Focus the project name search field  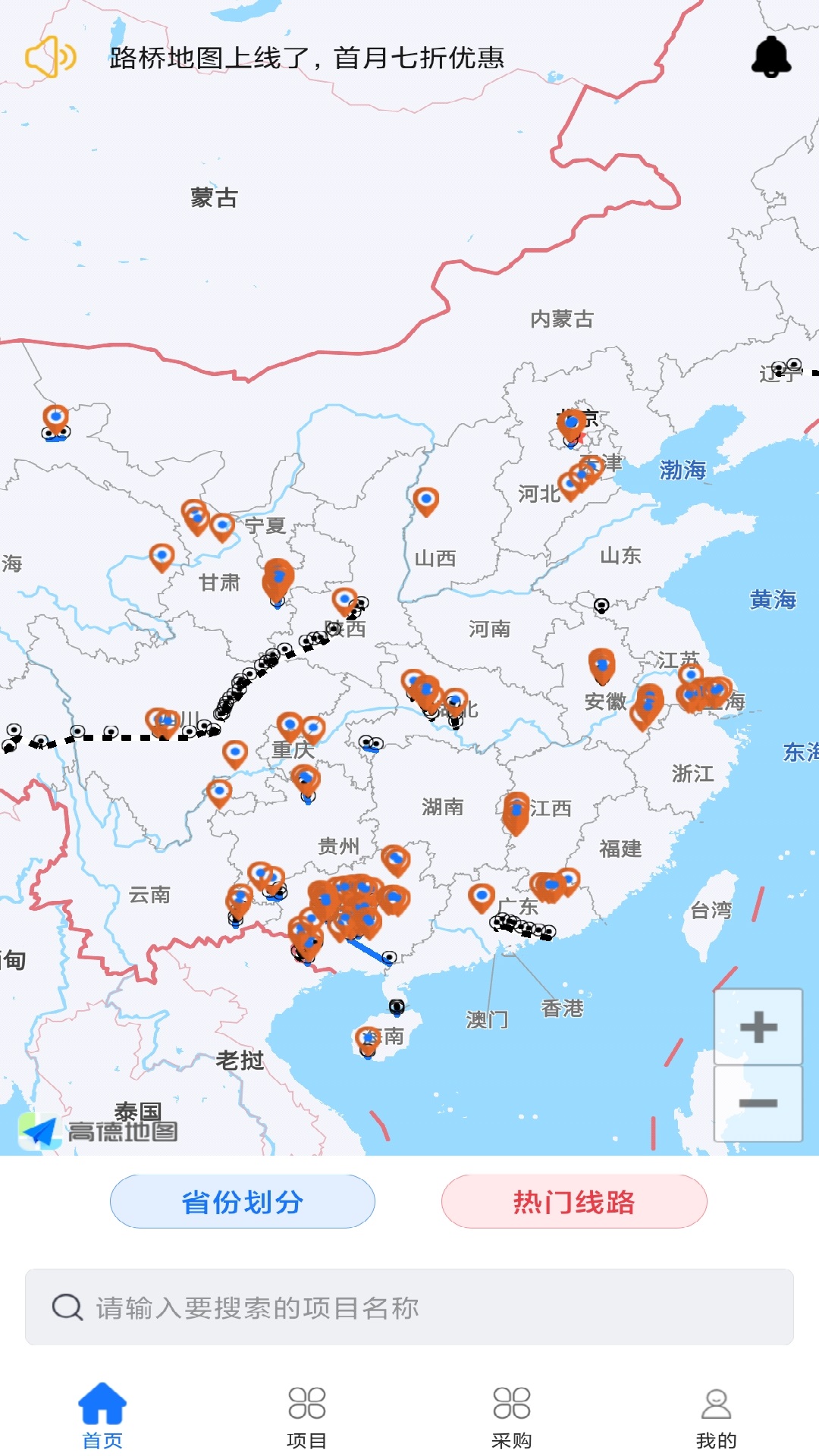pos(409,1307)
